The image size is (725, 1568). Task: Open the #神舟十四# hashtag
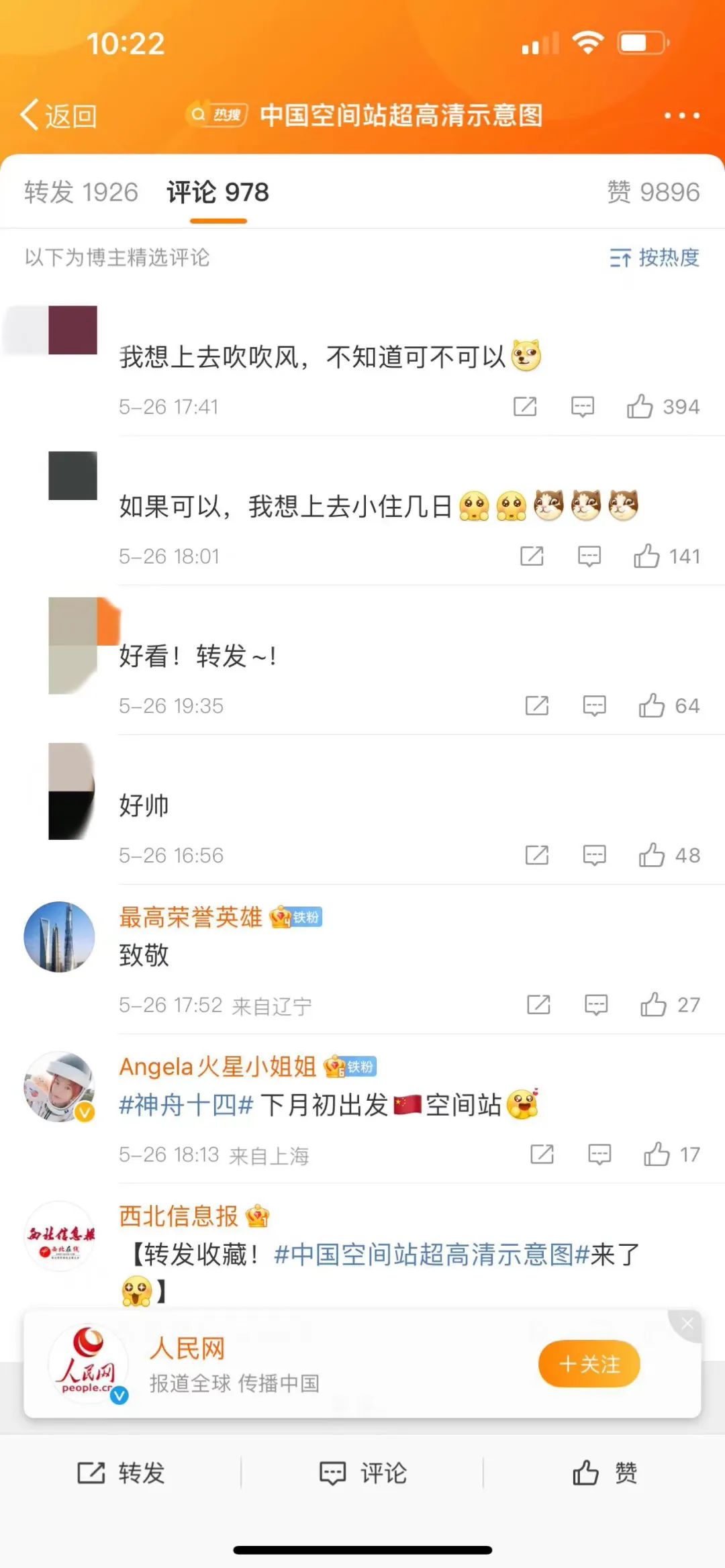pyautogui.click(x=186, y=1105)
